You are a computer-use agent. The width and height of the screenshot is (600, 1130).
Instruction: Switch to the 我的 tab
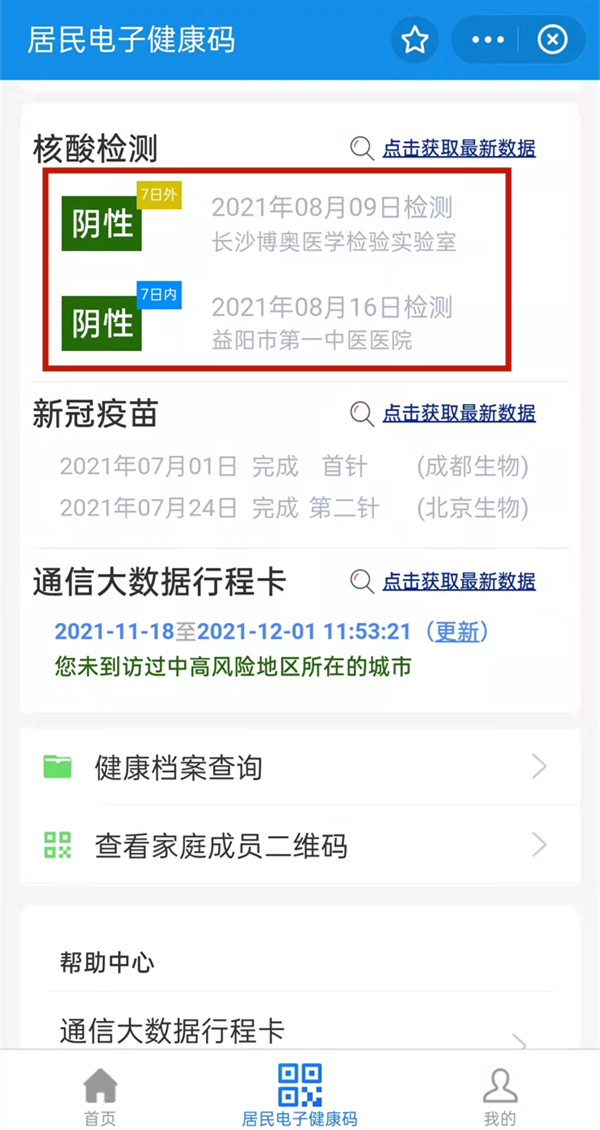(x=499, y=1095)
